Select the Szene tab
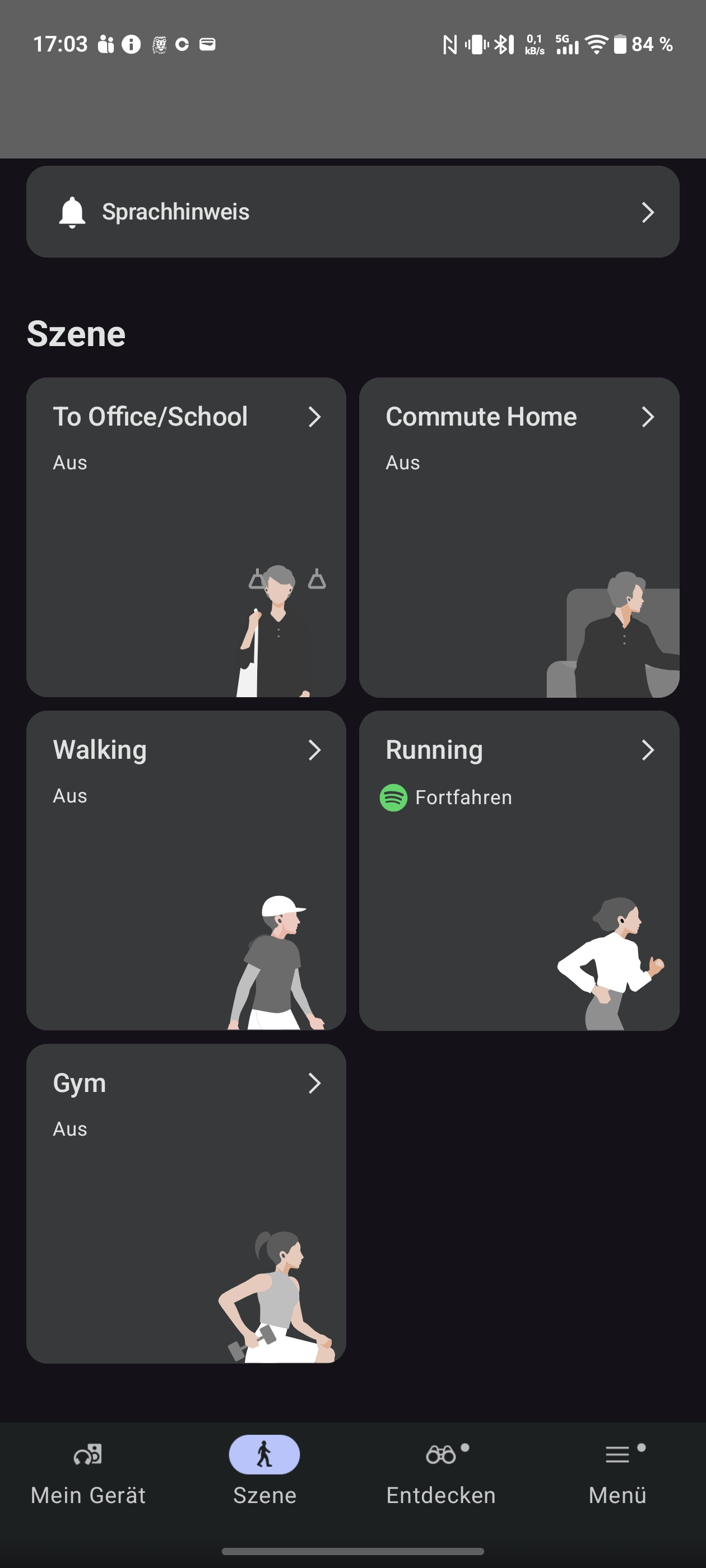 [264, 1473]
